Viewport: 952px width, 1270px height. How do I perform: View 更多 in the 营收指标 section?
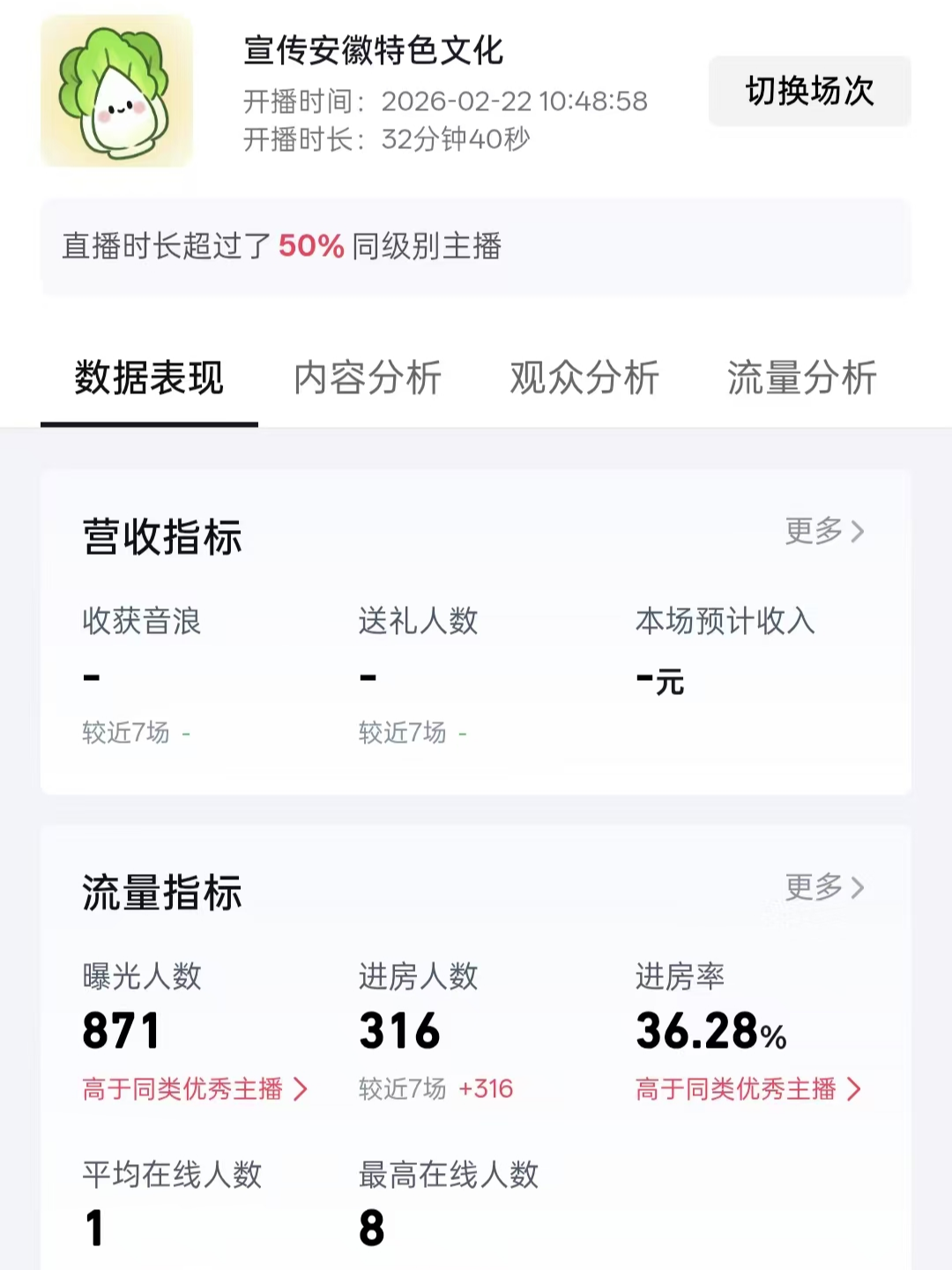[x=824, y=531]
